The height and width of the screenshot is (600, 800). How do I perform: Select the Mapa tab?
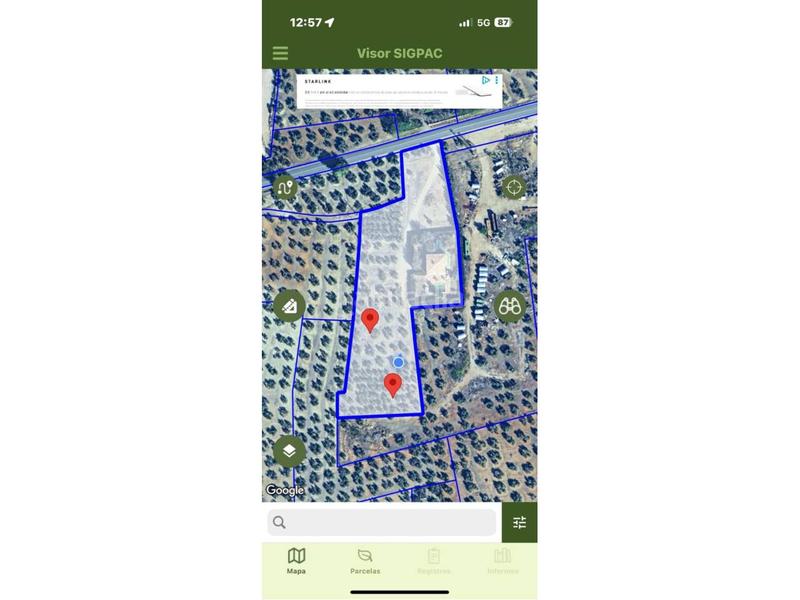click(x=296, y=561)
